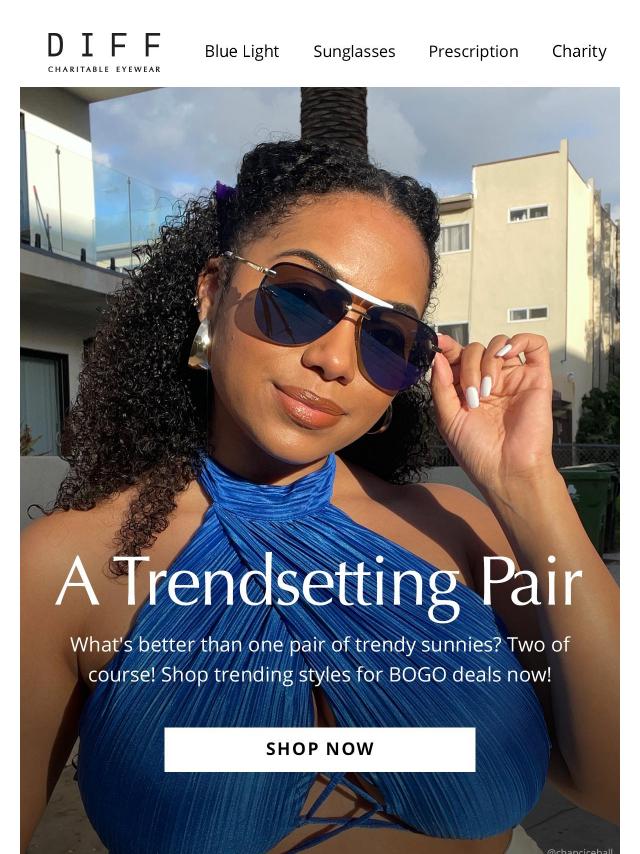The height and width of the screenshot is (854, 640).
Task: Visit the Charity page
Action: point(579,51)
